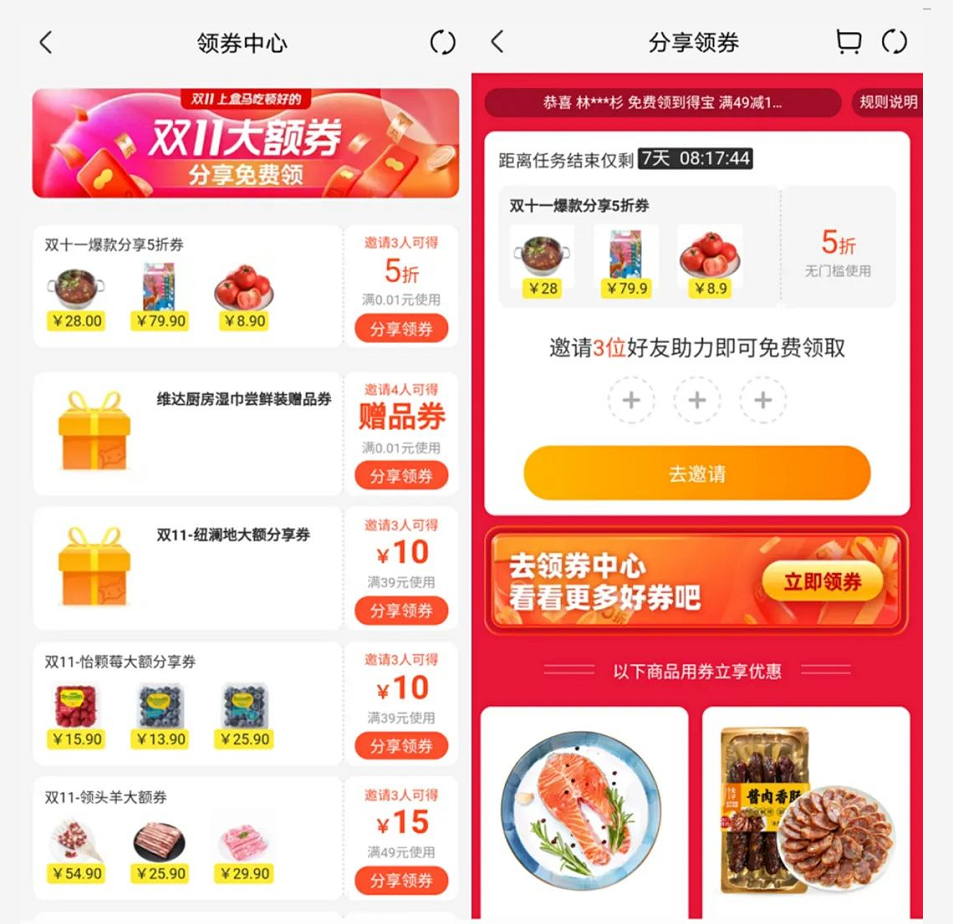Tap 分享领券 for 领头羊大额券
This screenshot has height=924, width=953.
click(401, 881)
